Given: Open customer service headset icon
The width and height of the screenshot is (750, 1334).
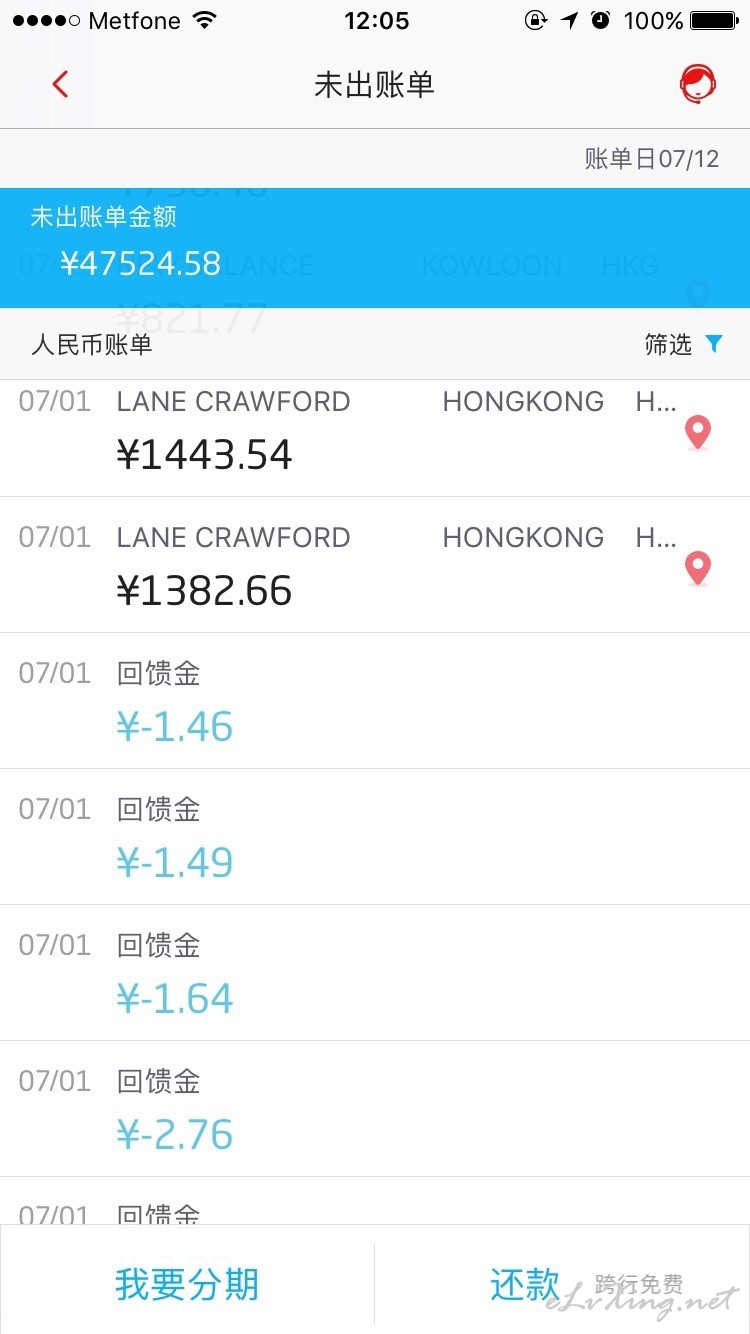Looking at the screenshot, I should click(x=697, y=84).
